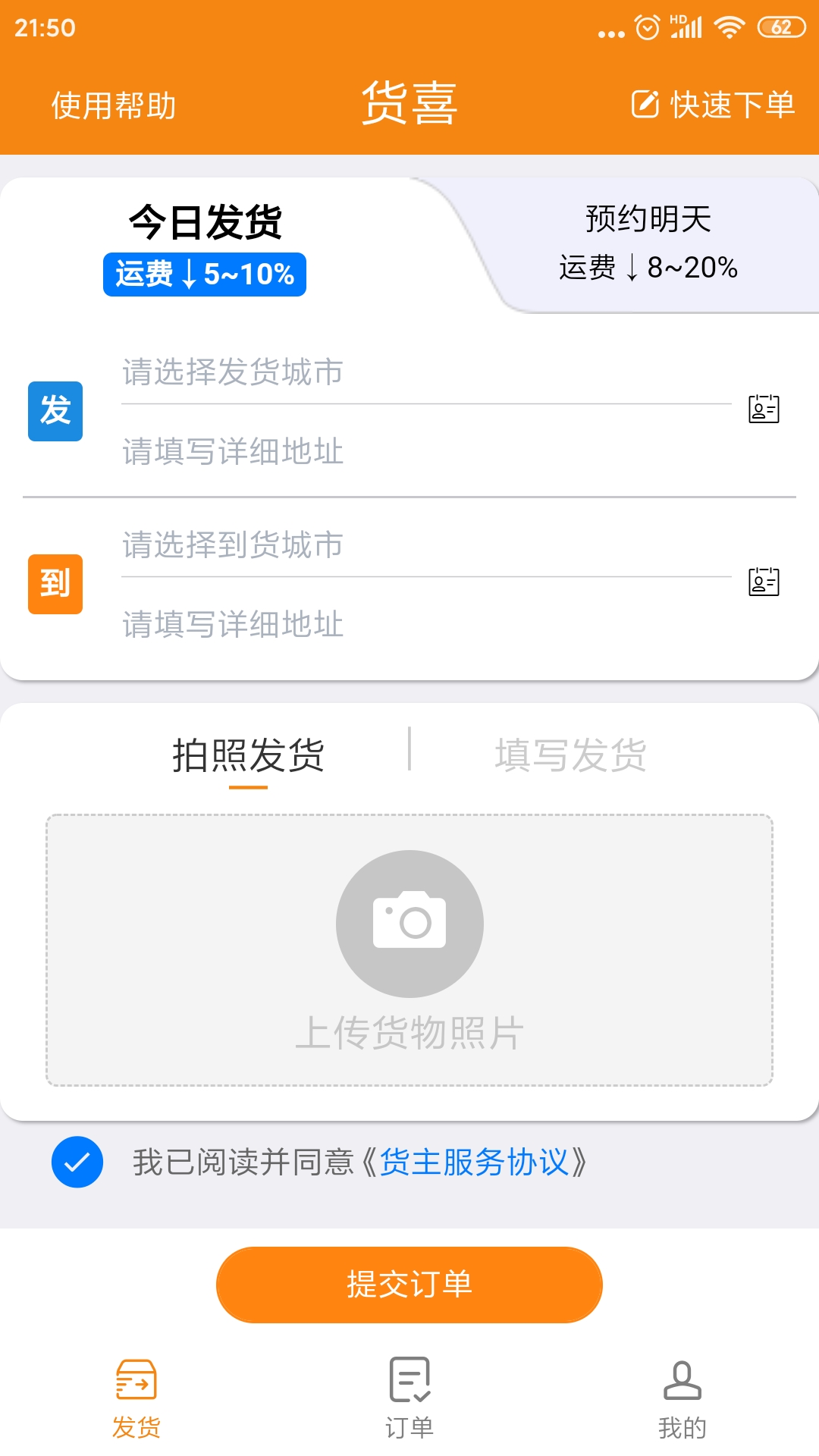
Task: Open the sender address book icon
Action: (x=762, y=409)
